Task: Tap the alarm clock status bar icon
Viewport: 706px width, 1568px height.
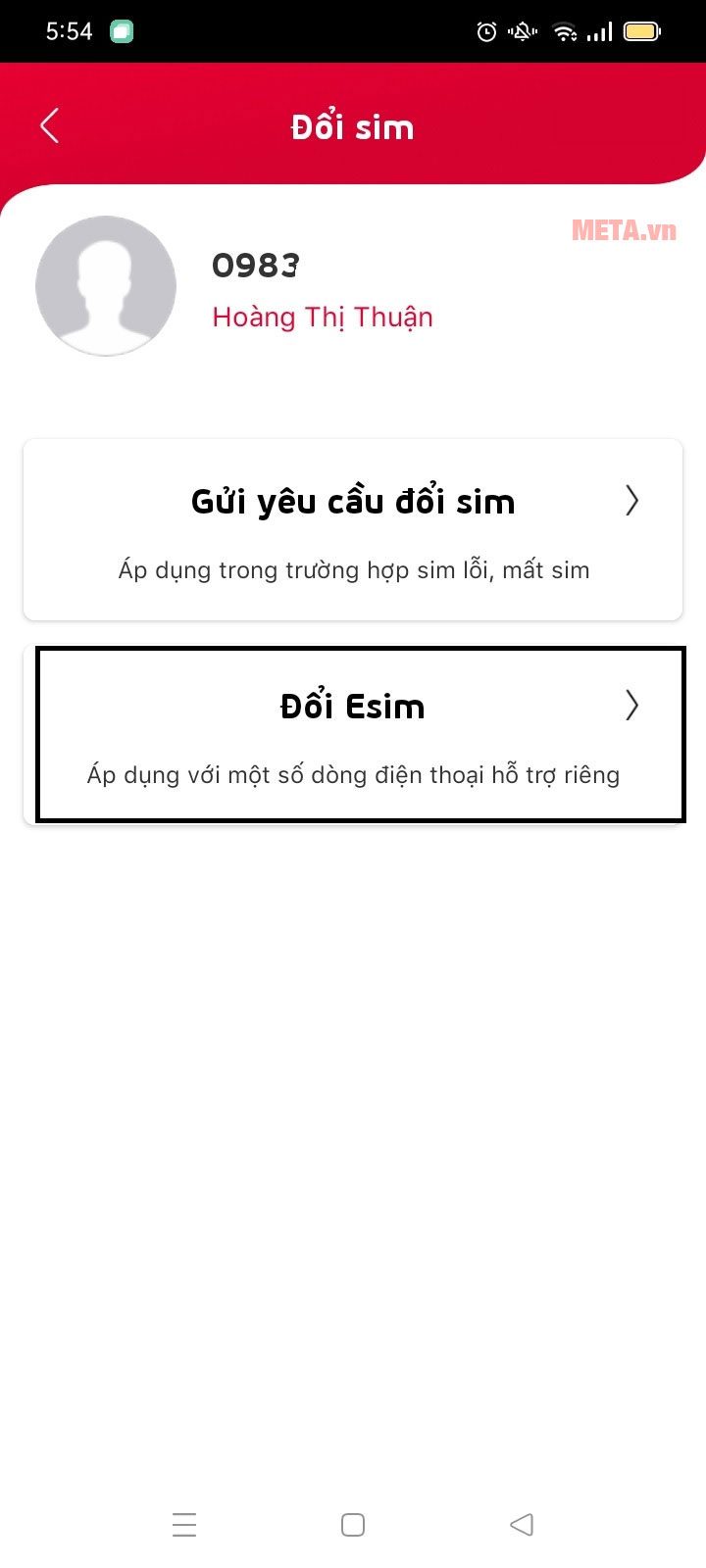Action: click(x=486, y=30)
